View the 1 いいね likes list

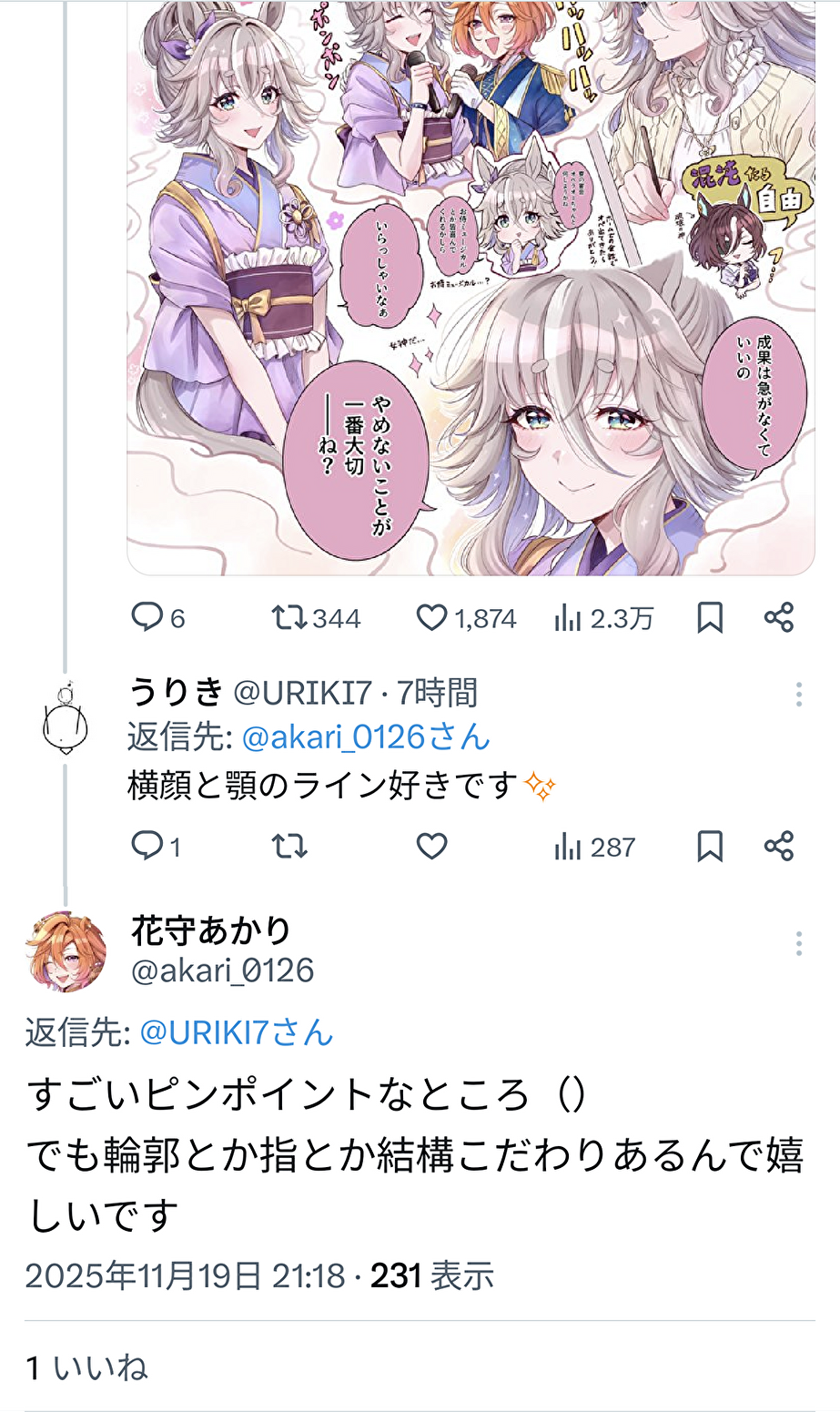tap(86, 1367)
